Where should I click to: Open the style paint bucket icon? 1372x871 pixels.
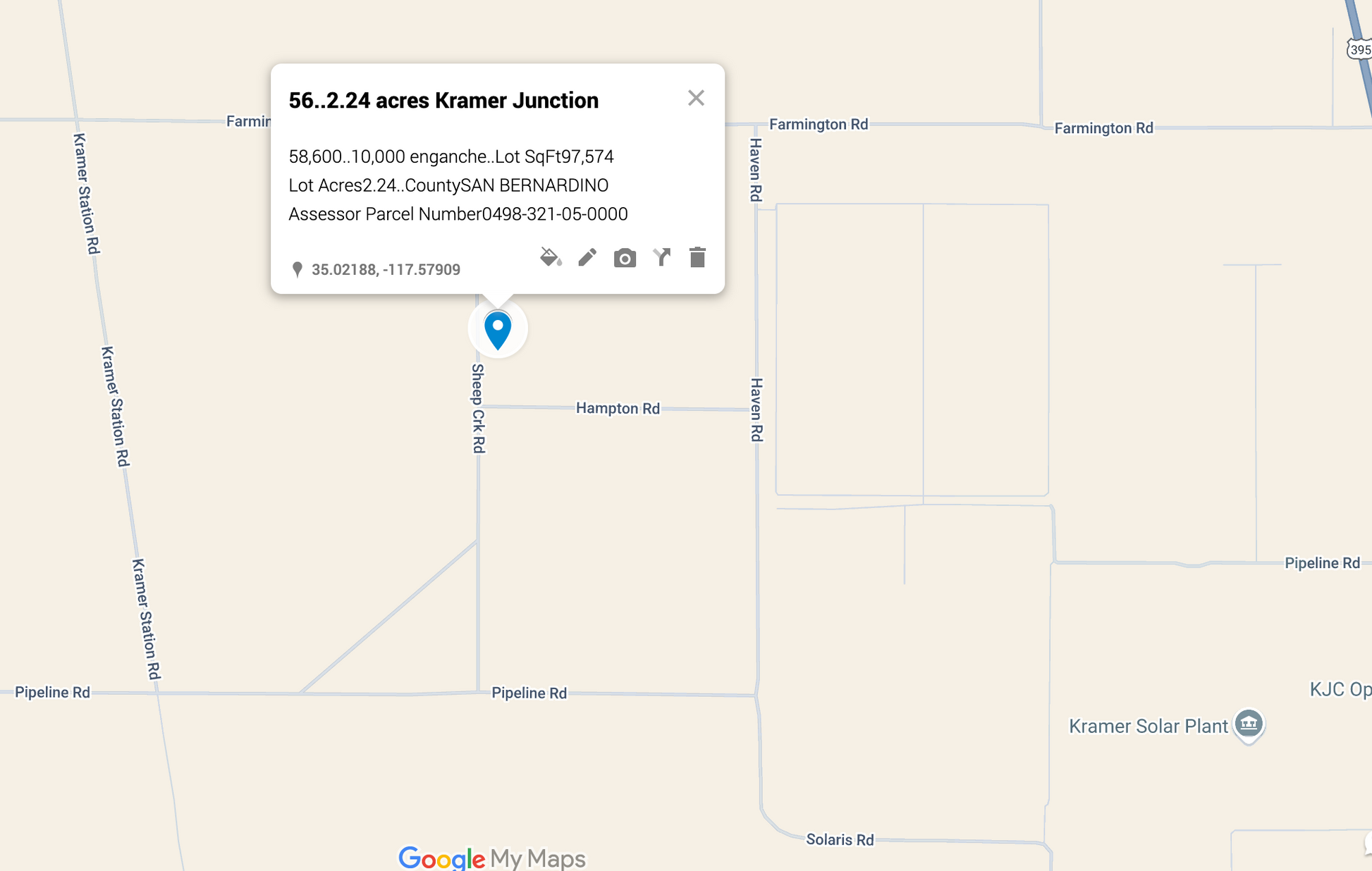tap(551, 257)
